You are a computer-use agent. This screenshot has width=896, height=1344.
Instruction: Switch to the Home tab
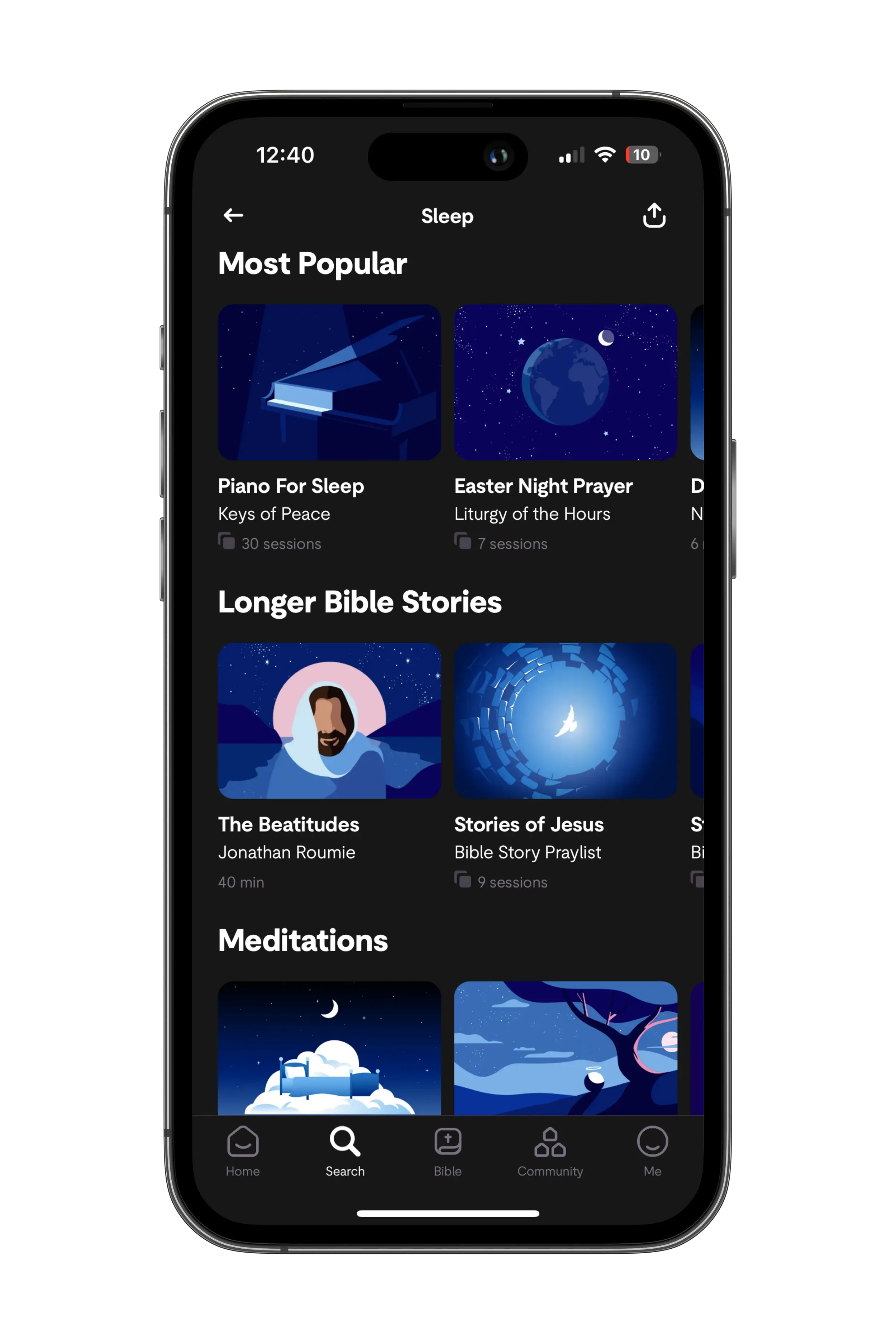[243, 1151]
